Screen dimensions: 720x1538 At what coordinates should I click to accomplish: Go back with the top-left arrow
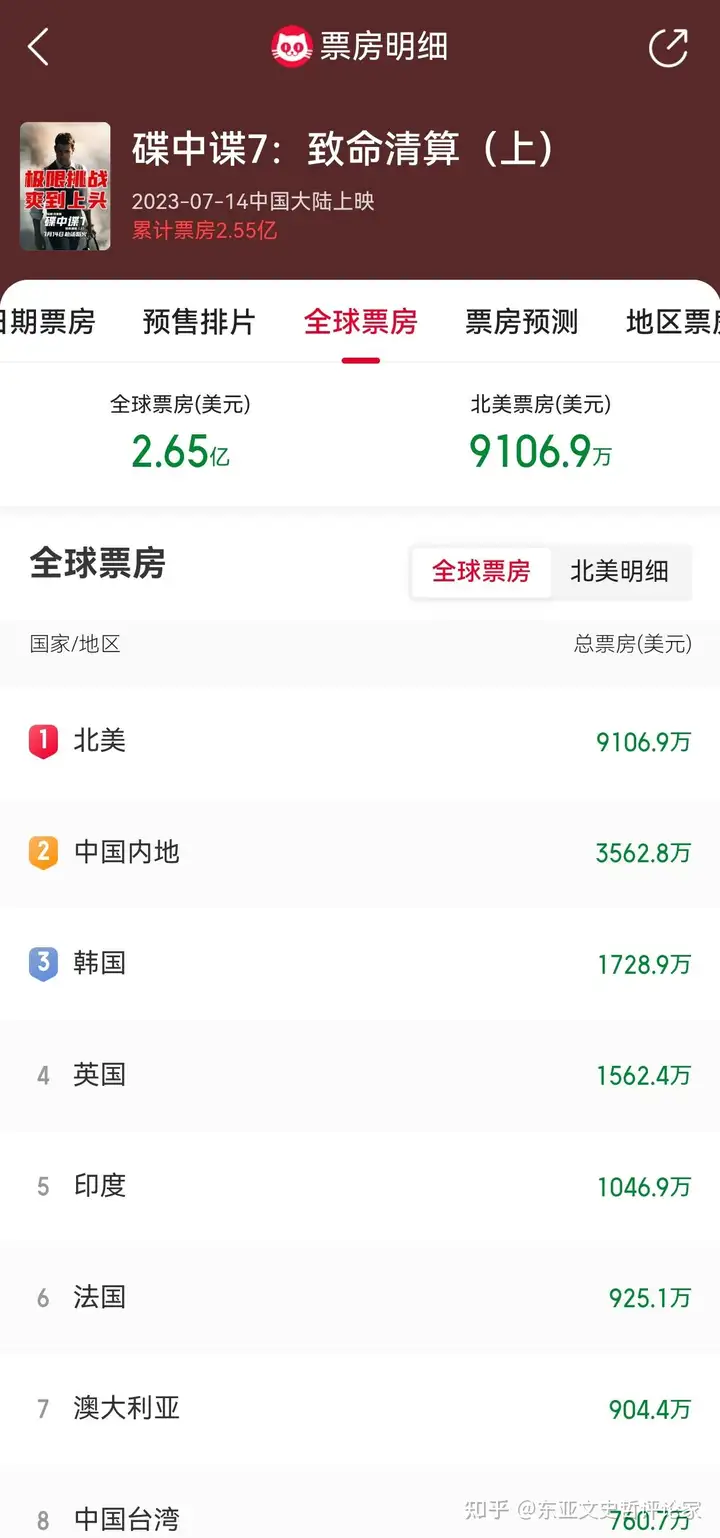tap(38, 47)
